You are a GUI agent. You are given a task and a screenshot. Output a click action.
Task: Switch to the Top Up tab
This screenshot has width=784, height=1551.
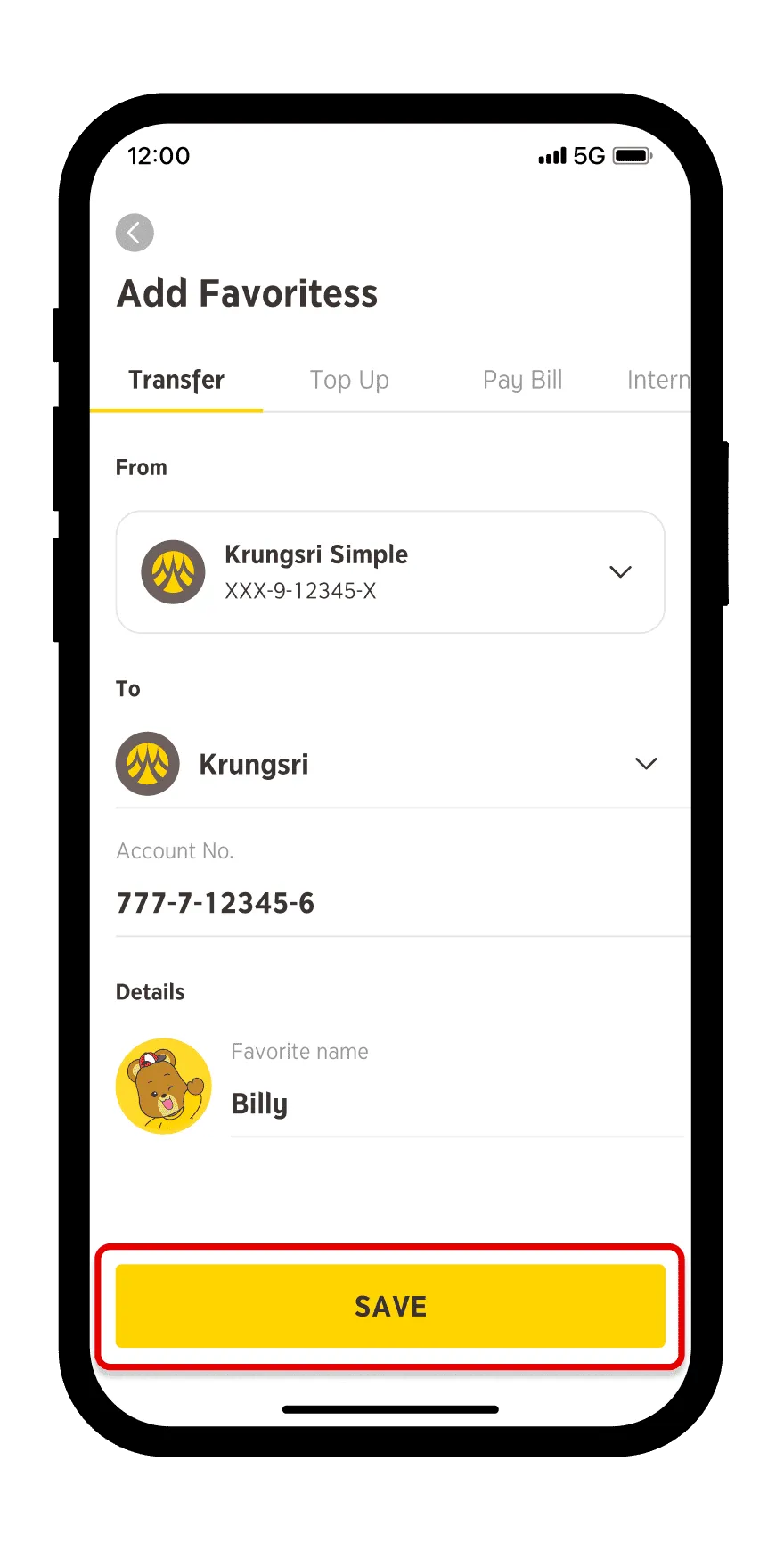click(x=349, y=380)
